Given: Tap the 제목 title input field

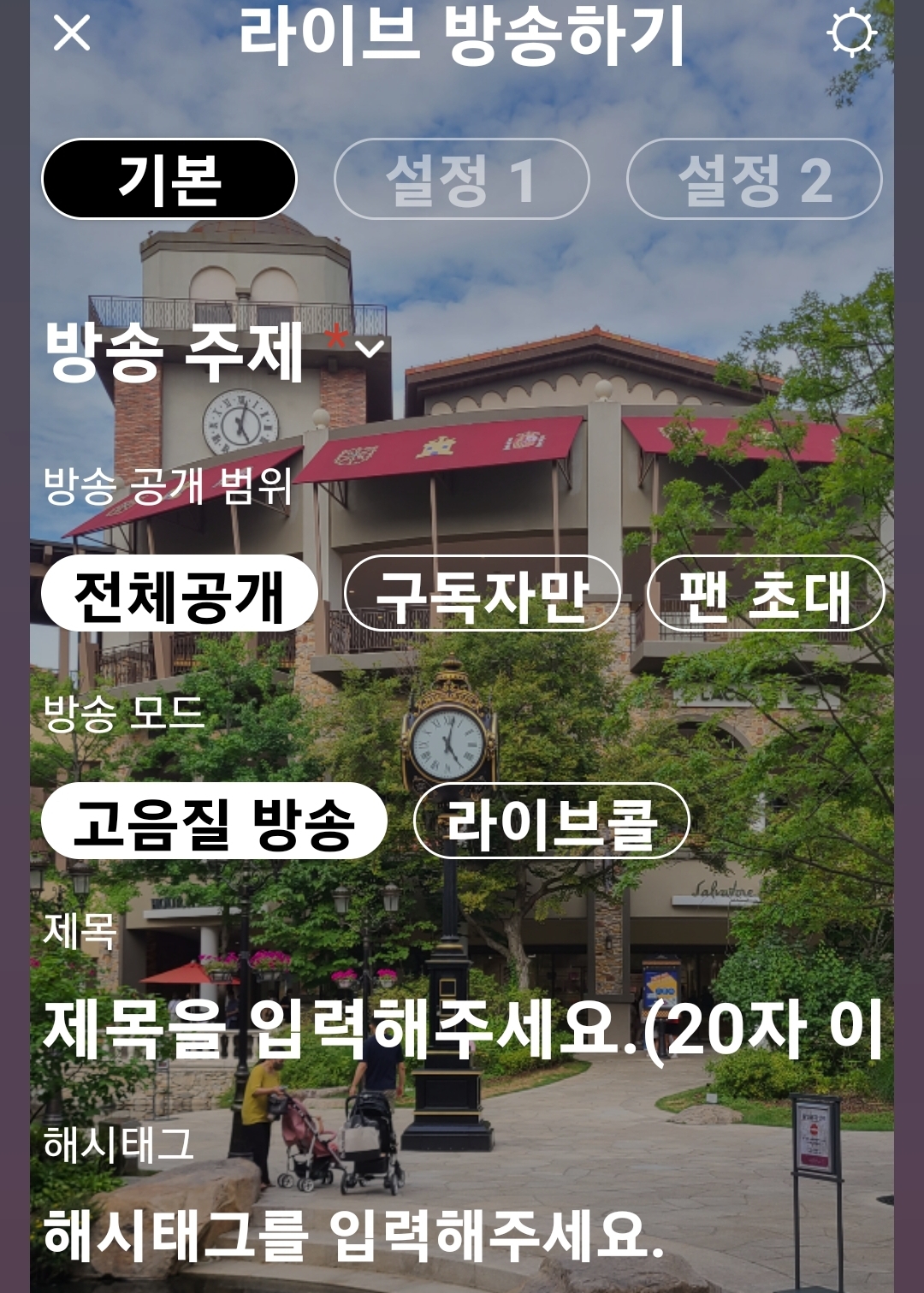Looking at the screenshot, I should pos(462,1029).
